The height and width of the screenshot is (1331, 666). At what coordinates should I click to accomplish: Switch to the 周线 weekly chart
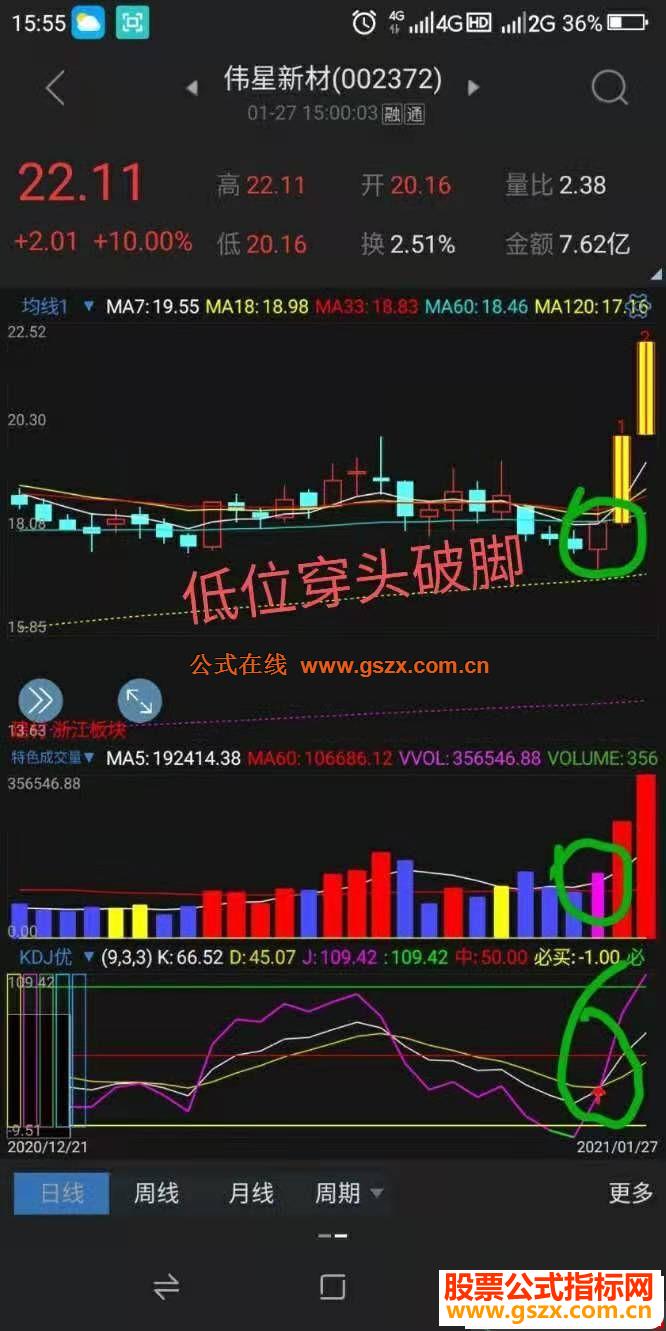[x=157, y=1193]
